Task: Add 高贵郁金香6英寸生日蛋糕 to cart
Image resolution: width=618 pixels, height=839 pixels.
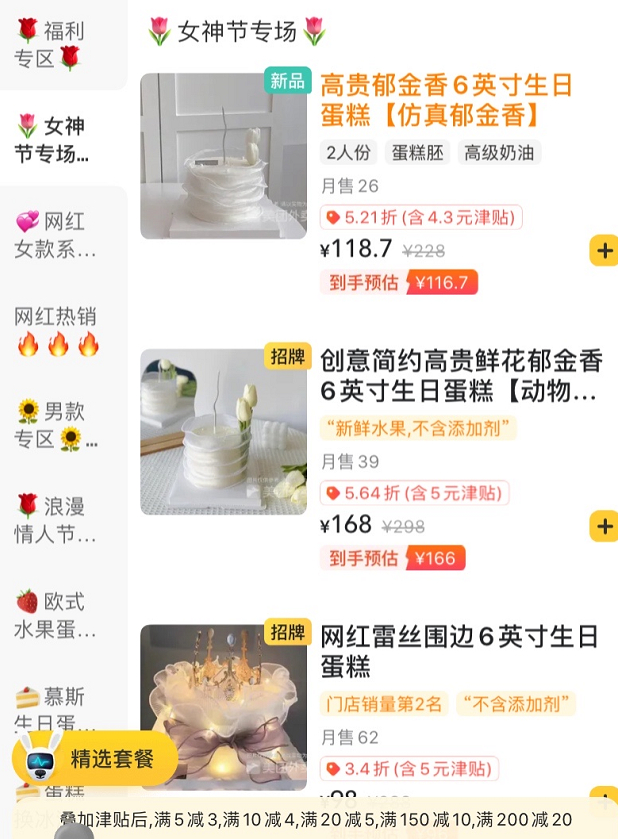Action: click(604, 249)
